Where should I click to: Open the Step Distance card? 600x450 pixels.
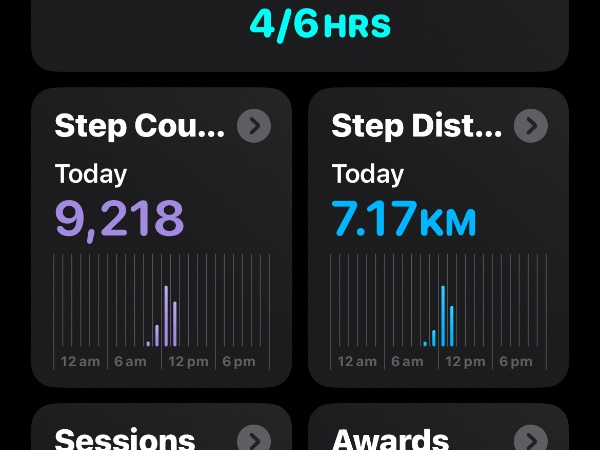click(x=438, y=237)
